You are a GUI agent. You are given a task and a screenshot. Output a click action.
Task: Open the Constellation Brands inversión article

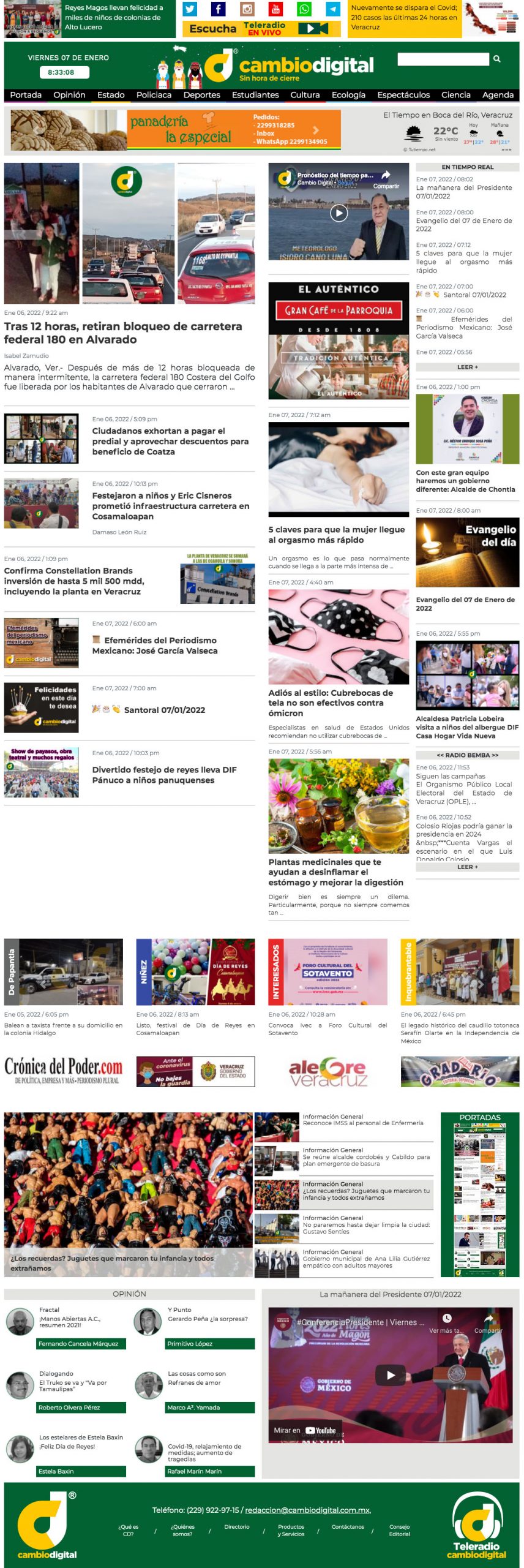74,581
